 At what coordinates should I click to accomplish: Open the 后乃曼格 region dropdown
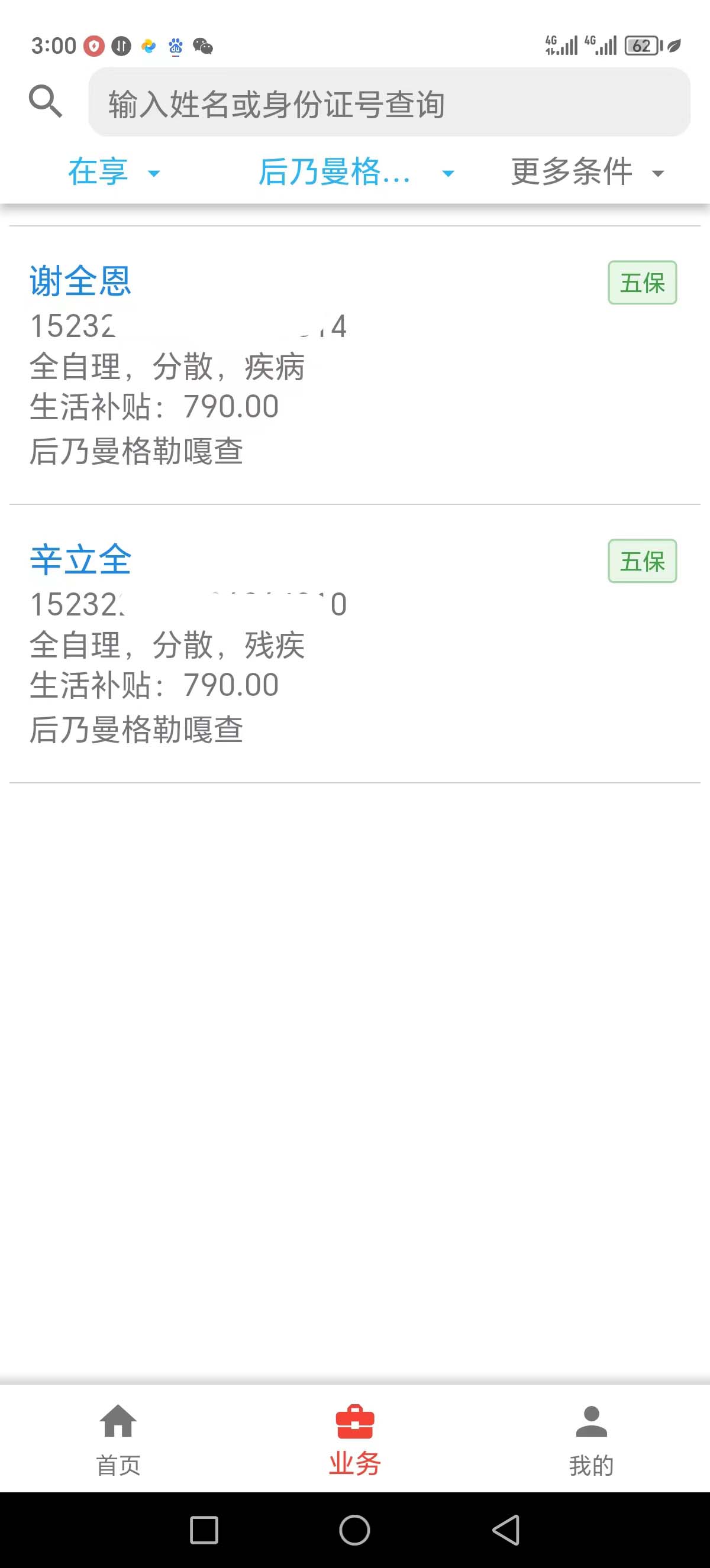(356, 172)
